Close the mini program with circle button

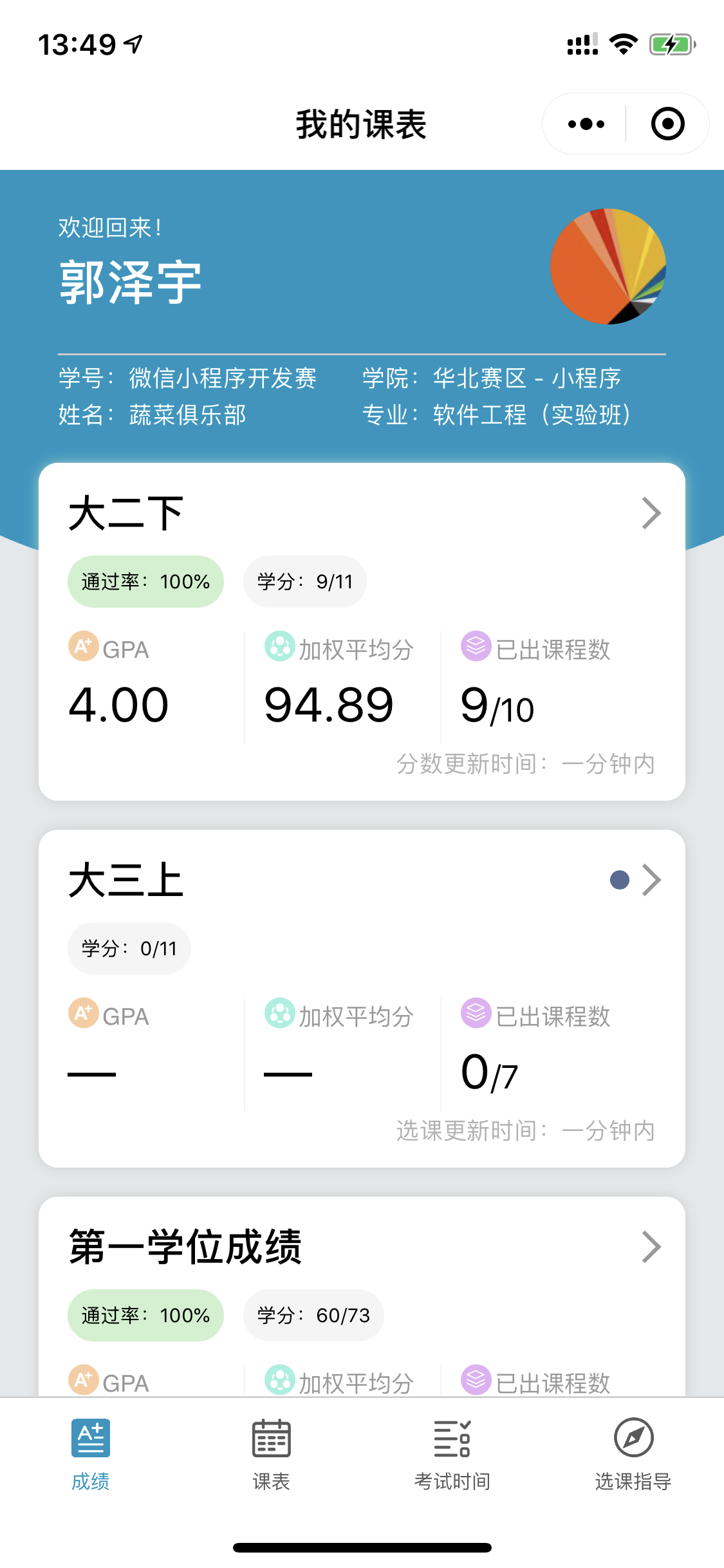tap(667, 124)
